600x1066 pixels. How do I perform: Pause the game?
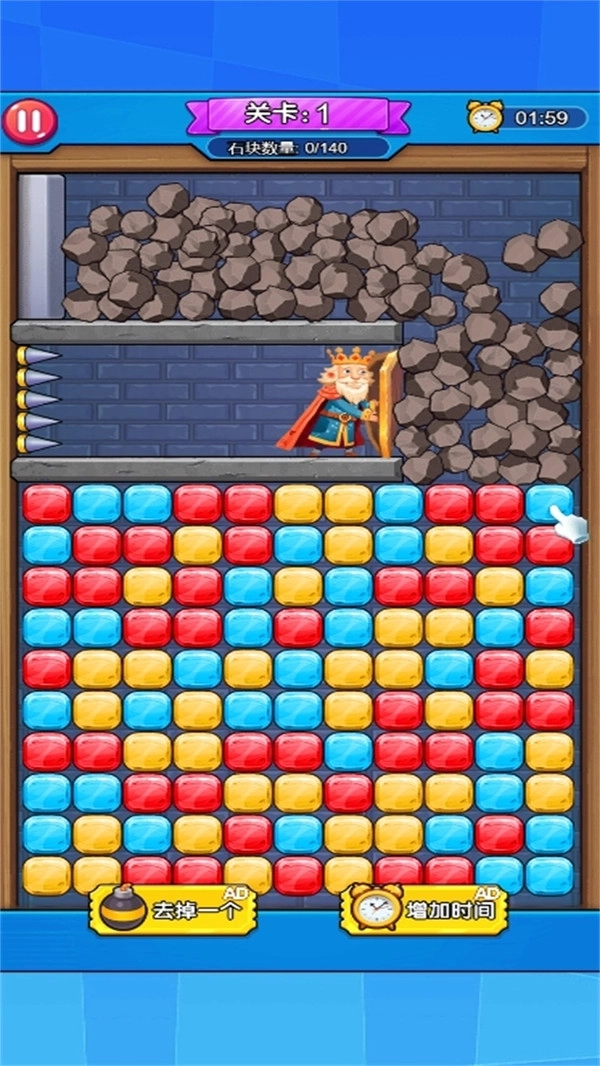(30, 121)
